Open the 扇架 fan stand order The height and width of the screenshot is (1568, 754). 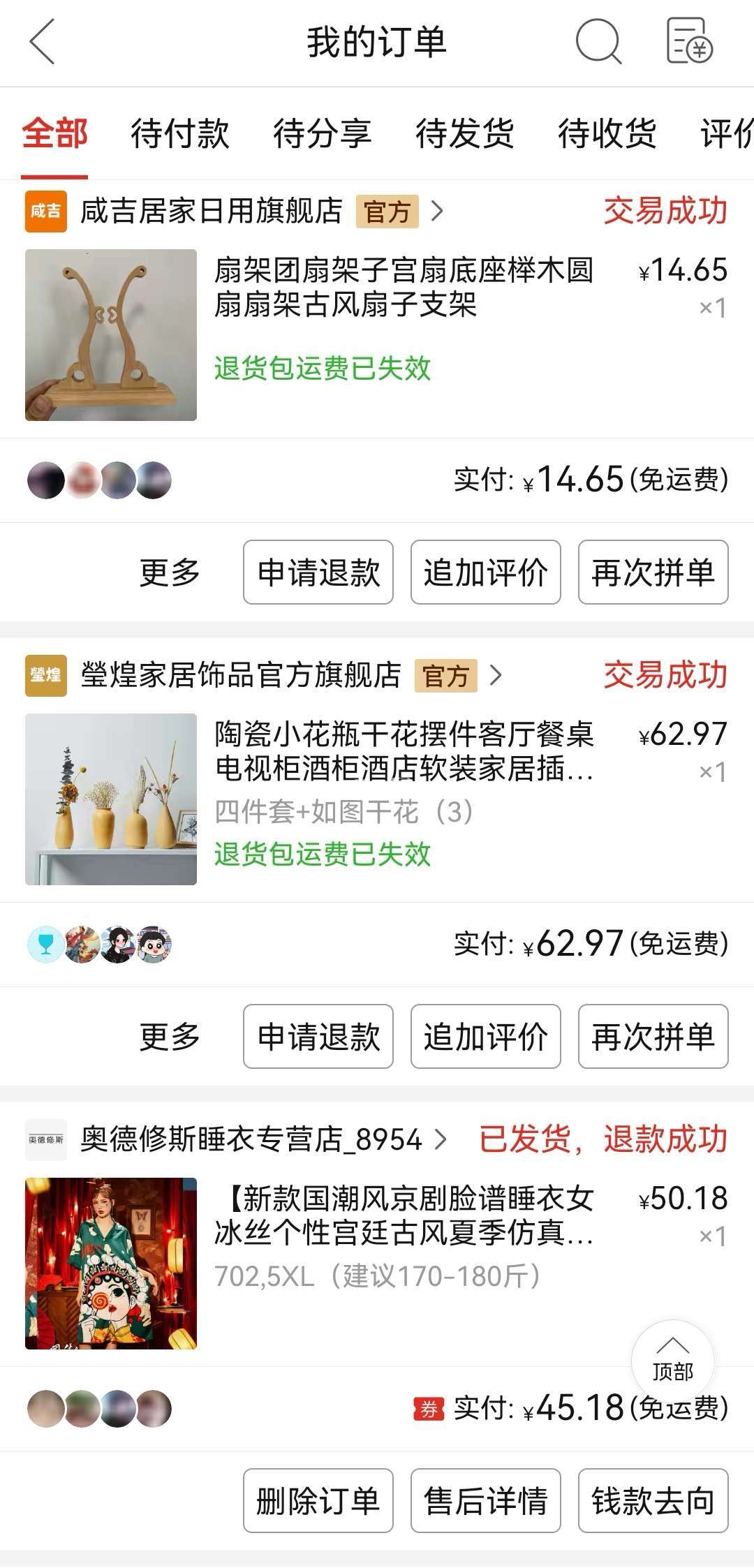pyautogui.click(x=404, y=288)
